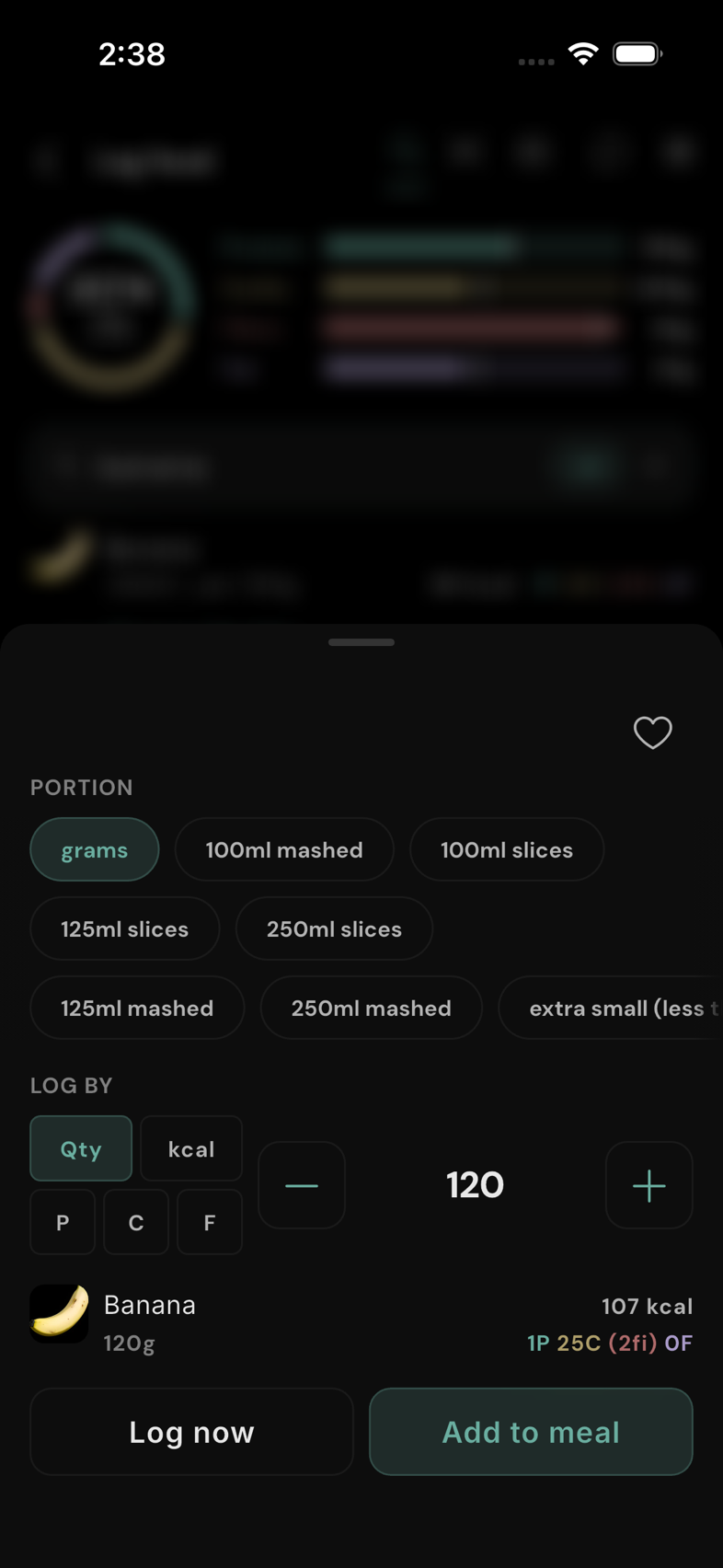Pick the 250ml slices portion
This screenshot has height=1568, width=723.
pos(334,928)
